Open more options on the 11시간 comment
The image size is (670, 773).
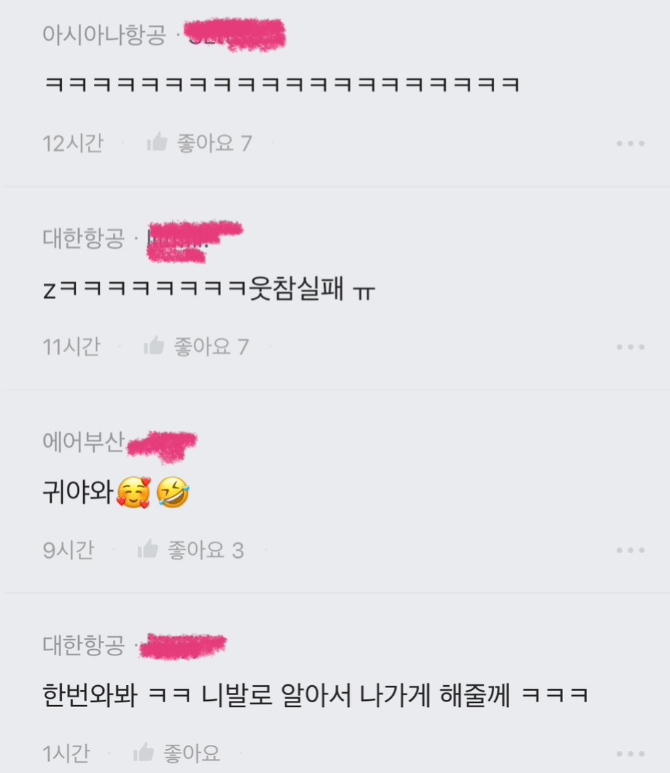point(630,347)
